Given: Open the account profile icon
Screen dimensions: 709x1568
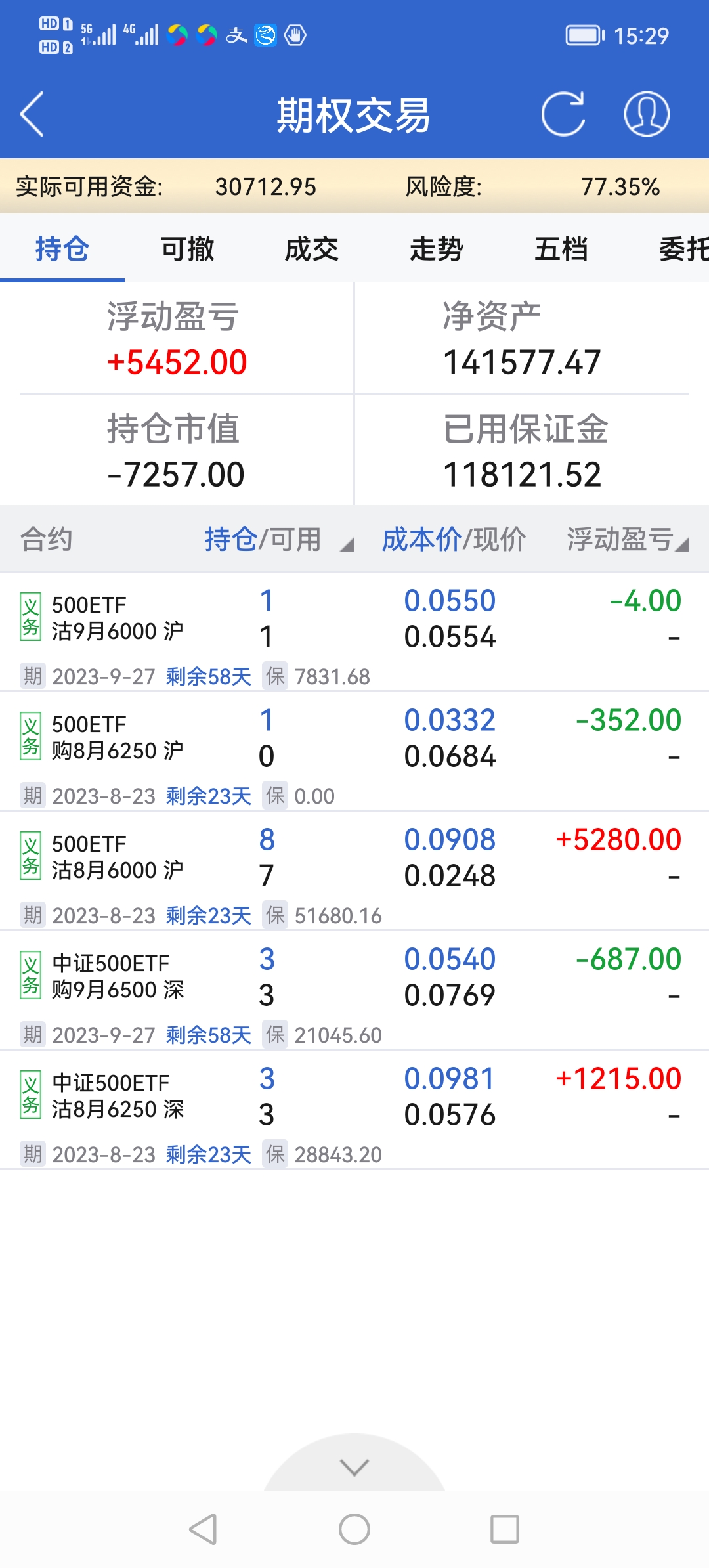Looking at the screenshot, I should coord(646,114).
